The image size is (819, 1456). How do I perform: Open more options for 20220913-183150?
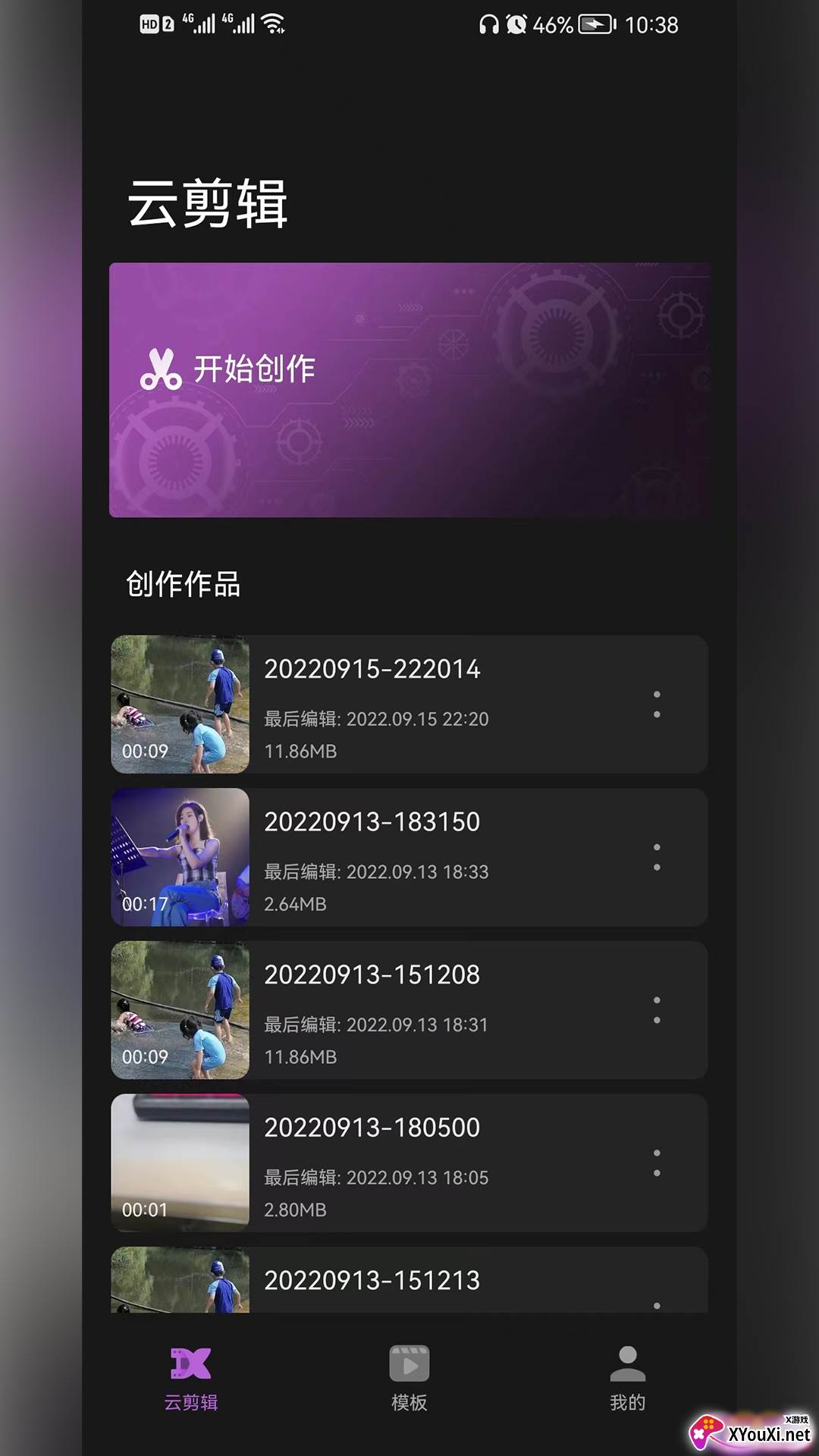point(657,857)
